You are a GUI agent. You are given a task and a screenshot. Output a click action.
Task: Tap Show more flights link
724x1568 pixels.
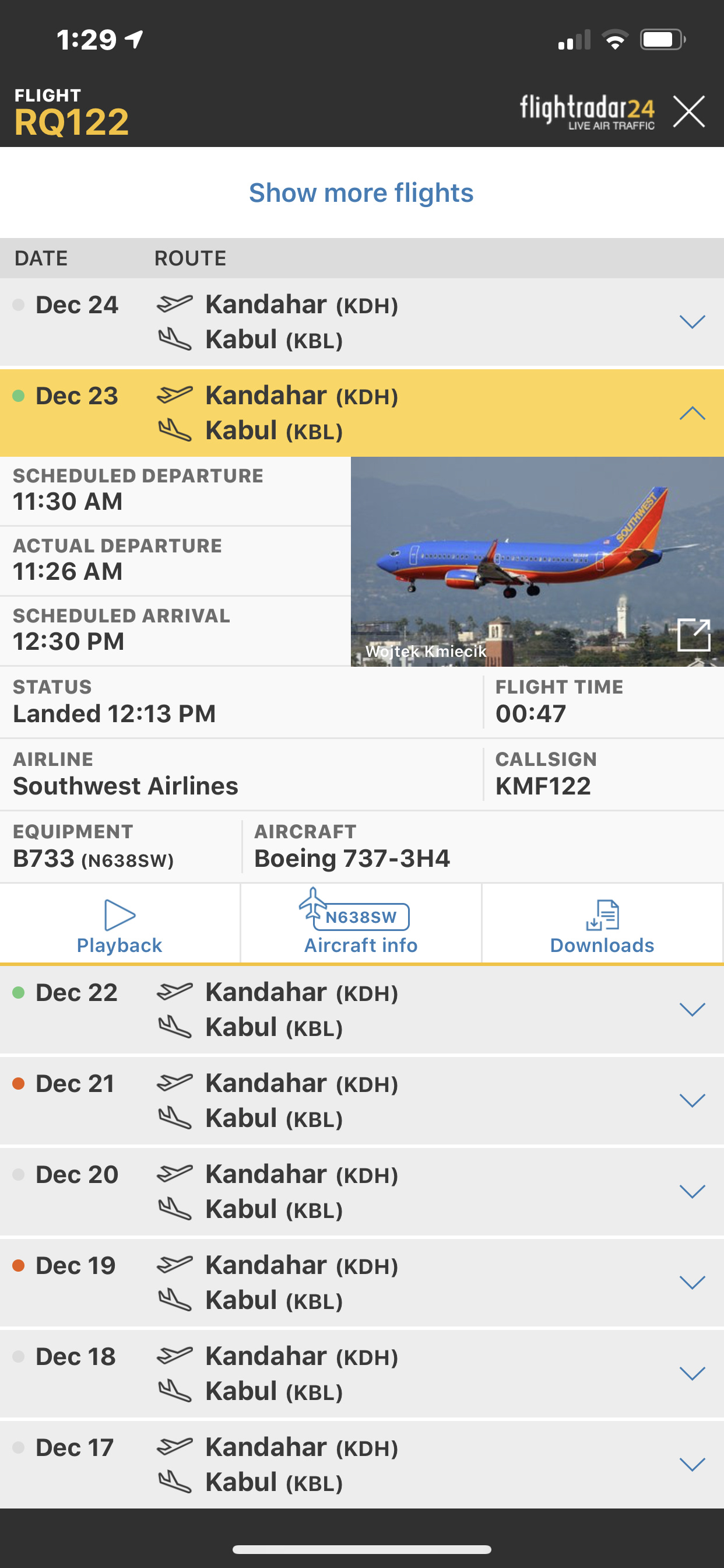(x=361, y=193)
